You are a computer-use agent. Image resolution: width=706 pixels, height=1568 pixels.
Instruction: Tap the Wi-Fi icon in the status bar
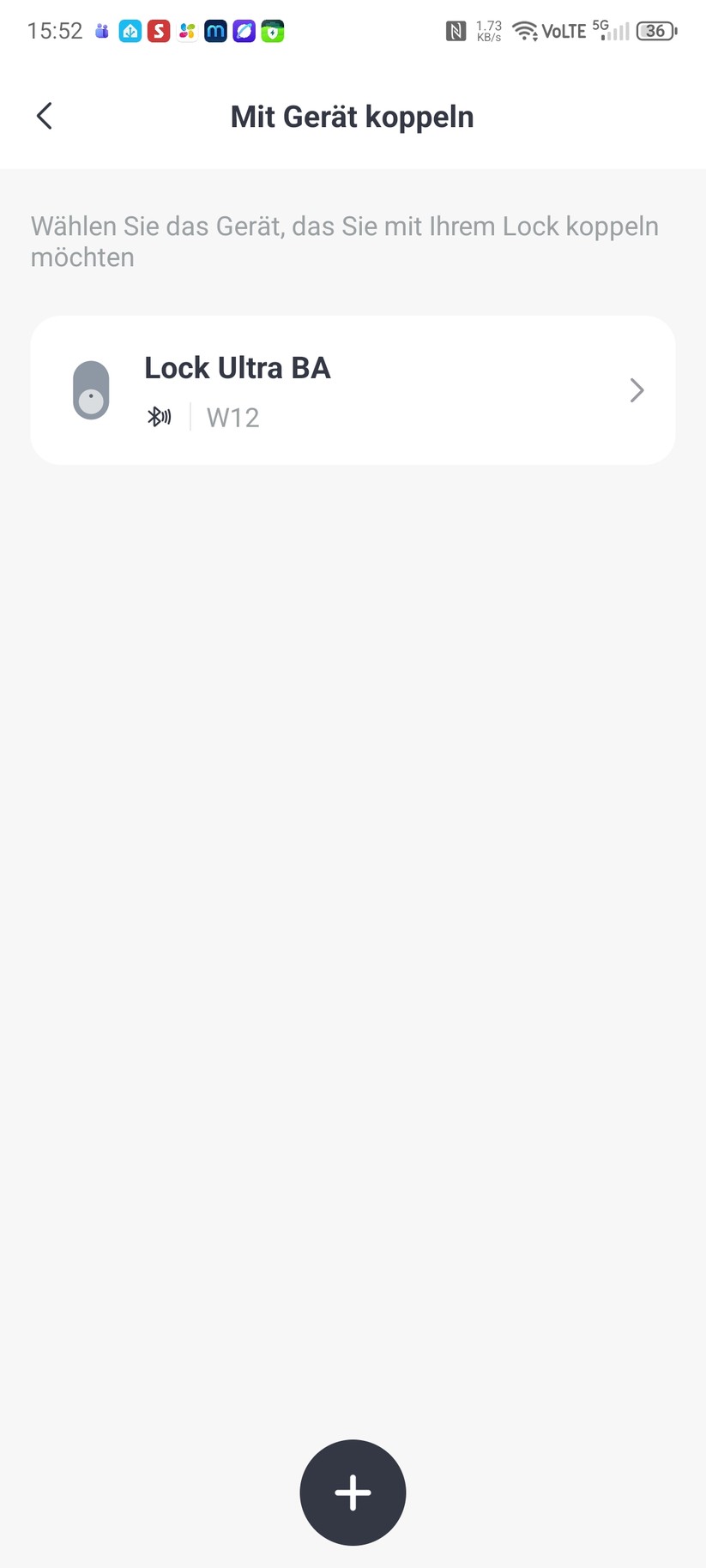(524, 30)
